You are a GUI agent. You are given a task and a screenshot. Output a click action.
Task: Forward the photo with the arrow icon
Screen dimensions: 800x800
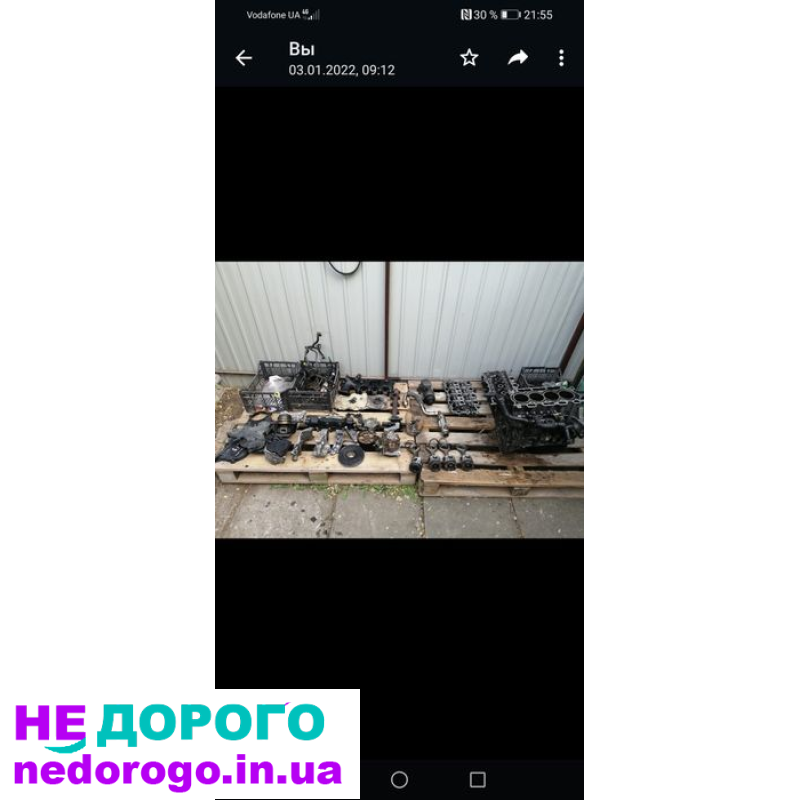click(x=517, y=58)
